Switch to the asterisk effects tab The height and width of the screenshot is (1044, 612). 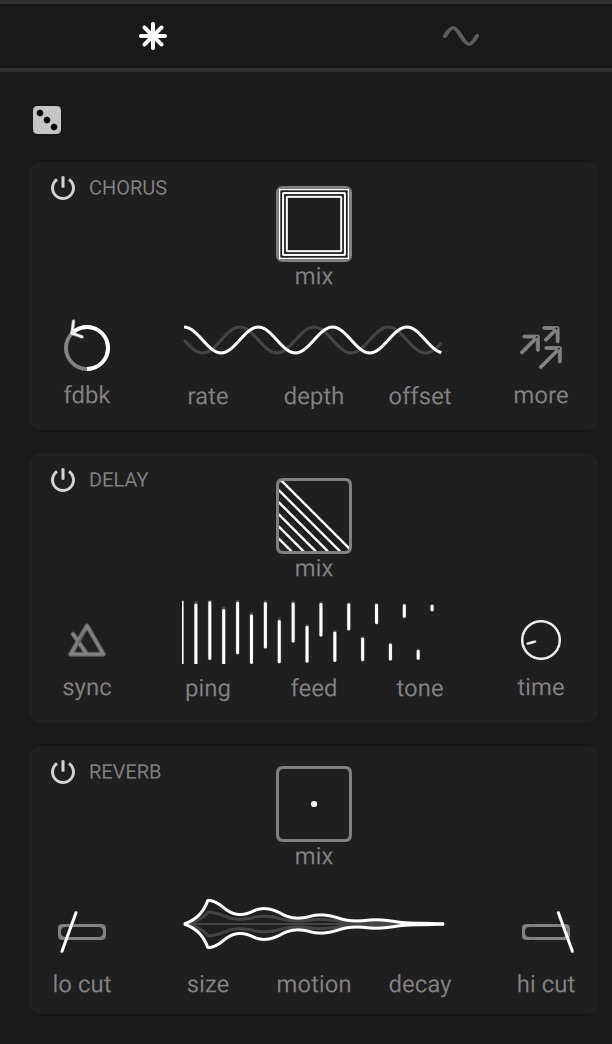[x=153, y=37]
